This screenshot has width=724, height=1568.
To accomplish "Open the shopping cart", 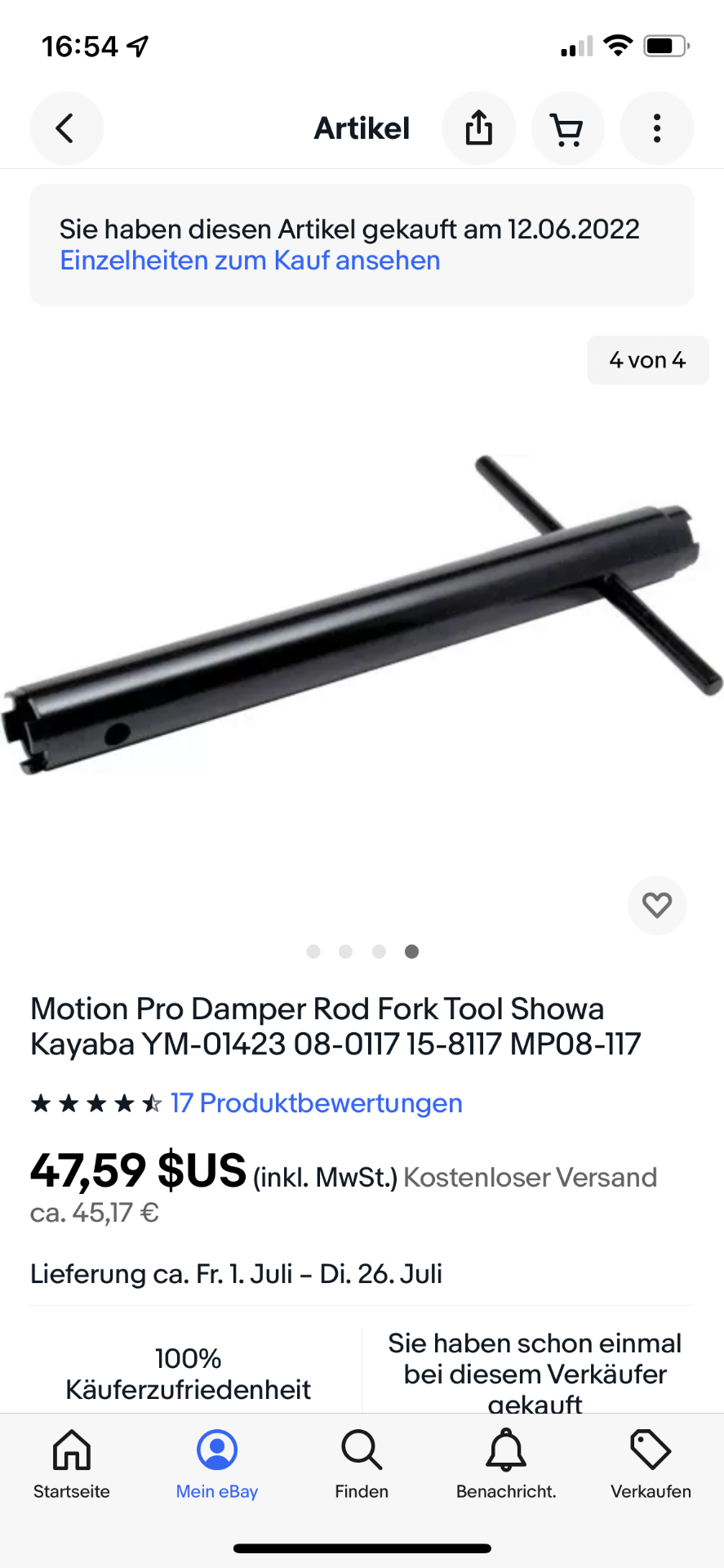I will pyautogui.click(x=567, y=128).
